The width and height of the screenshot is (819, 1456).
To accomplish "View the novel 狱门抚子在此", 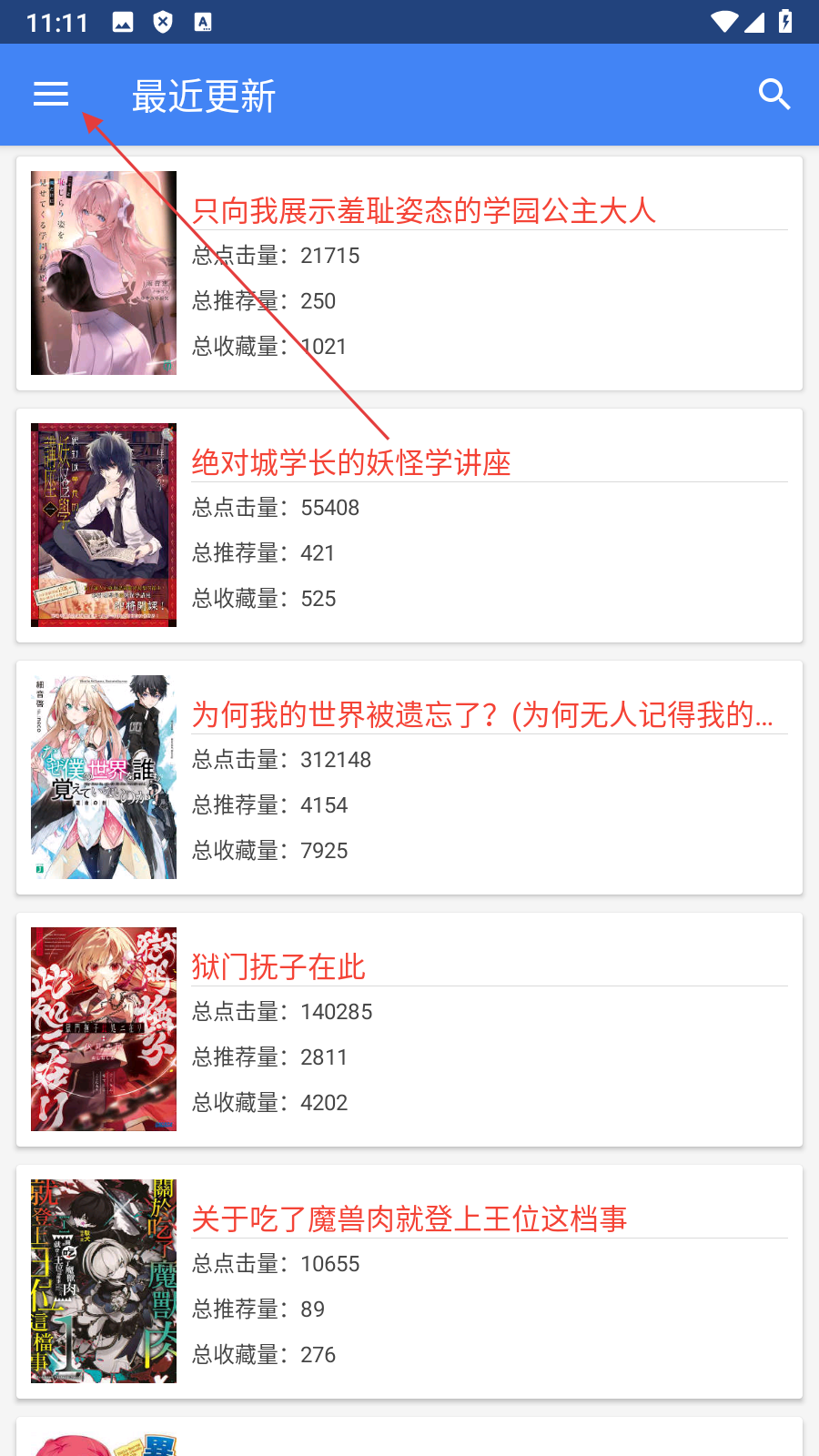I will point(278,967).
